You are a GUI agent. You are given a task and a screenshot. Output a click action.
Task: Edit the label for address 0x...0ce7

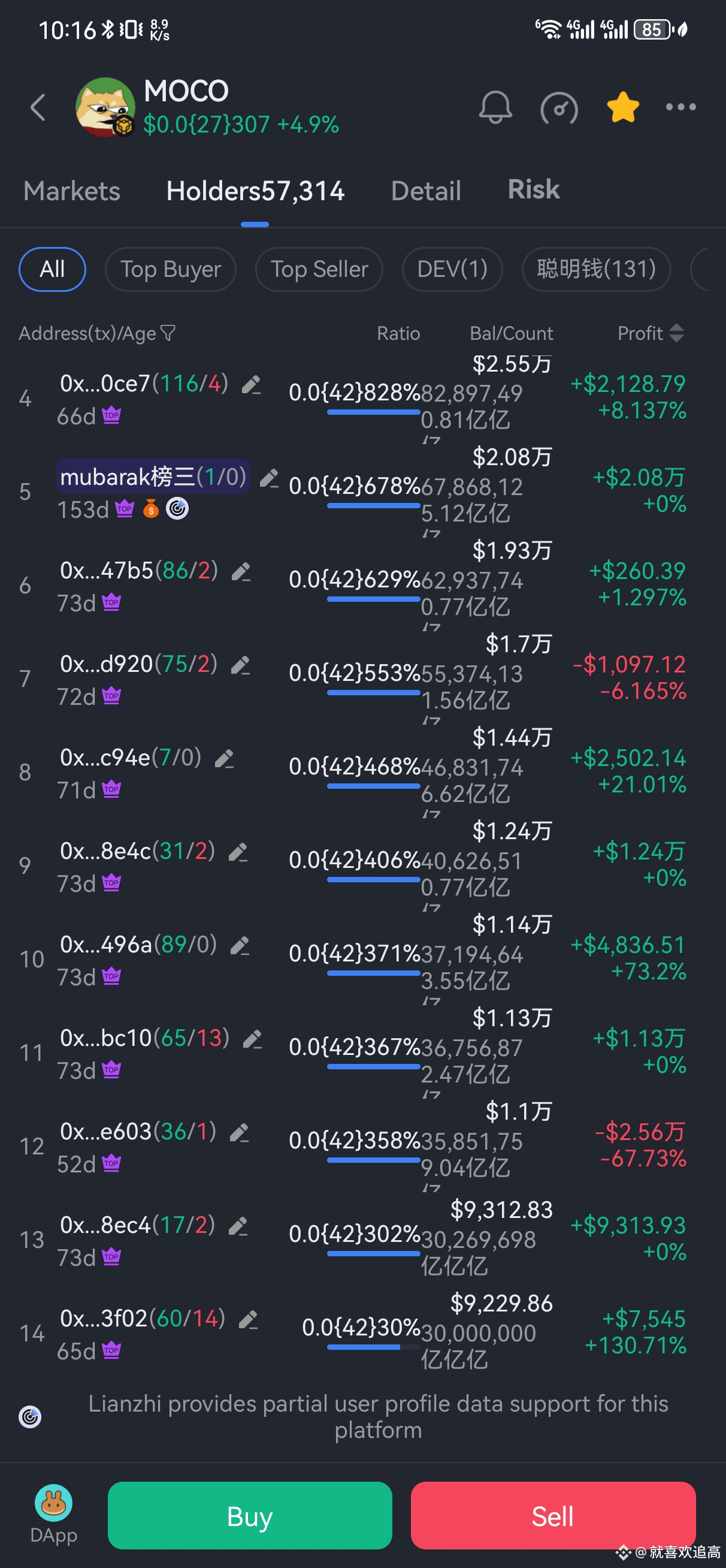tap(251, 385)
